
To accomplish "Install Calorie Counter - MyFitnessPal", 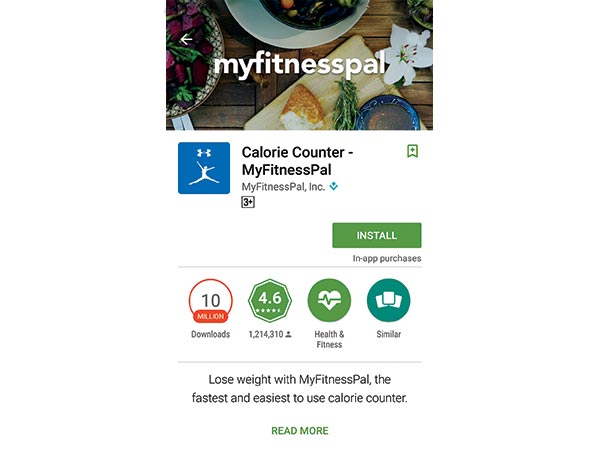I will pos(376,235).
